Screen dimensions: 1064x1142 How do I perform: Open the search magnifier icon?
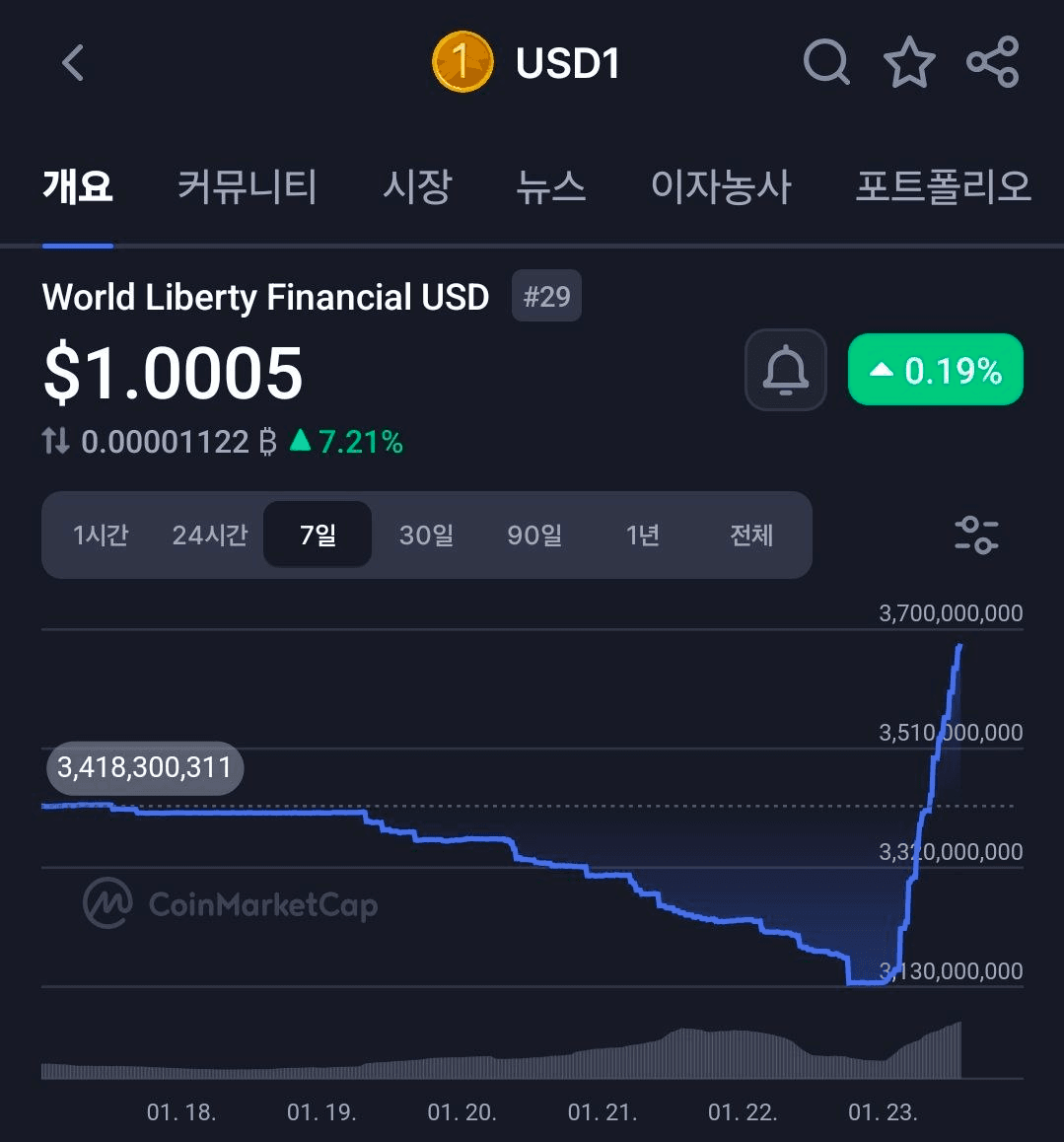[x=826, y=63]
